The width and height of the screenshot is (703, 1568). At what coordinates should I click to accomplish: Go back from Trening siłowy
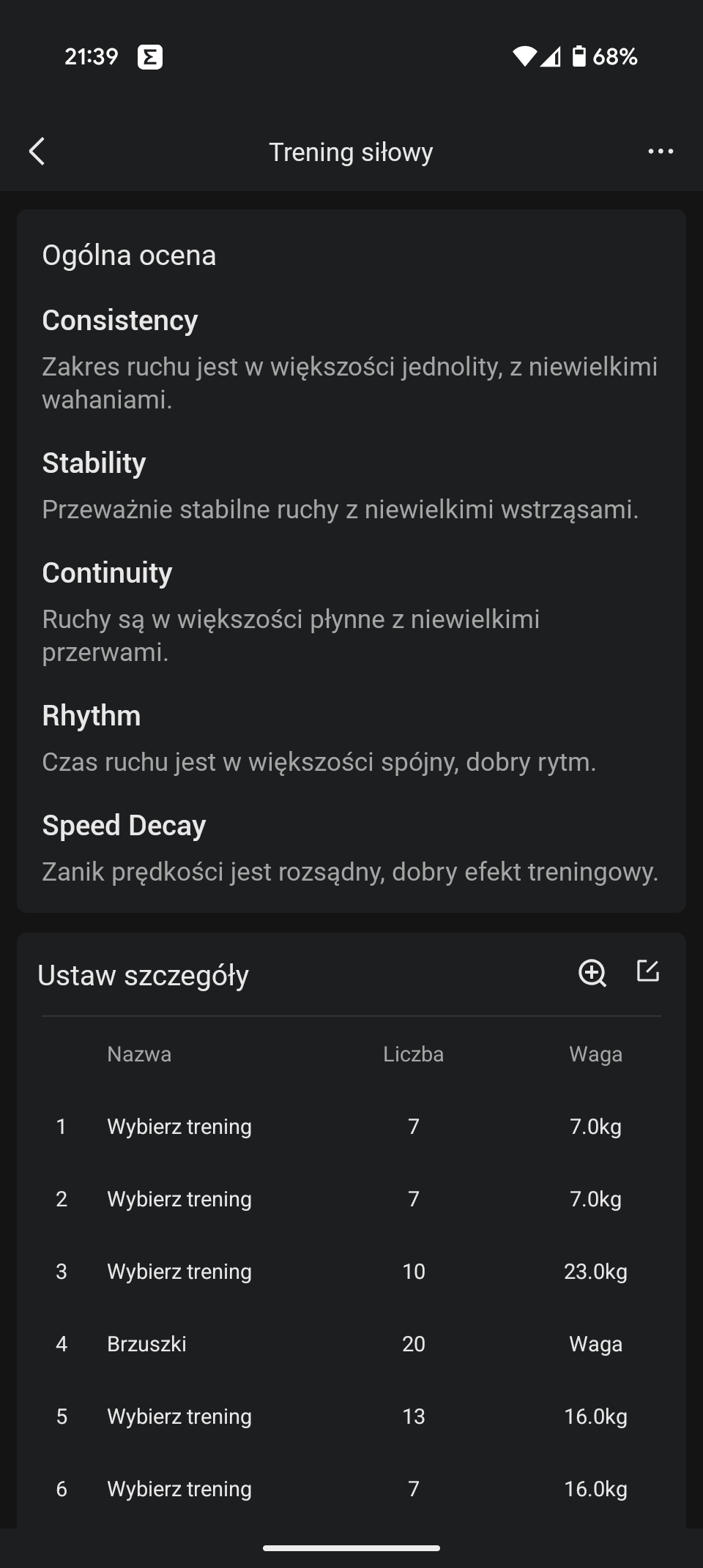[x=37, y=152]
